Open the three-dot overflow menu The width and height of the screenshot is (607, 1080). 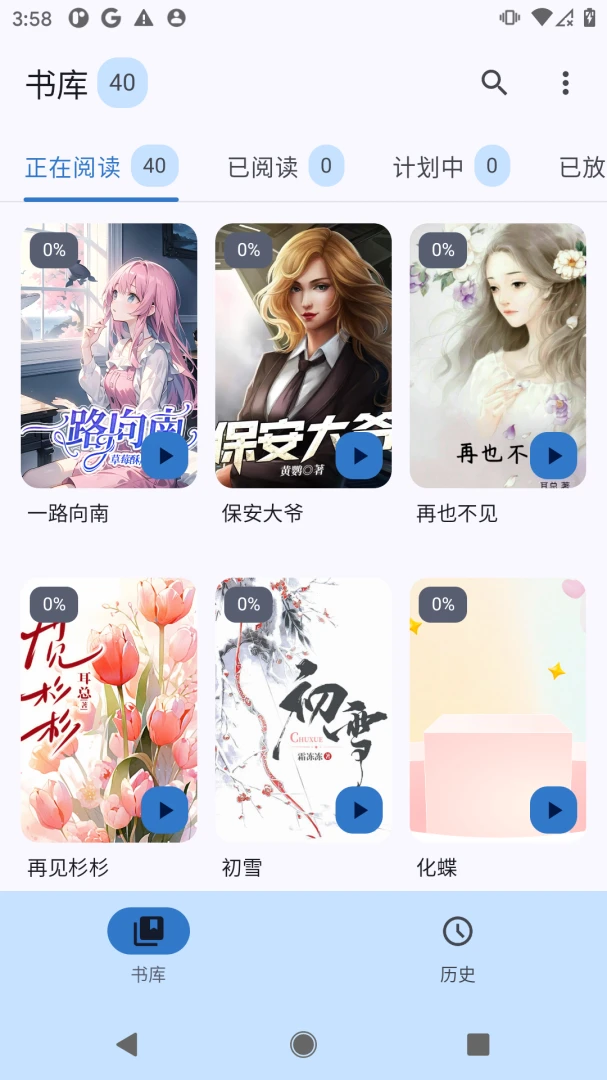(x=566, y=83)
